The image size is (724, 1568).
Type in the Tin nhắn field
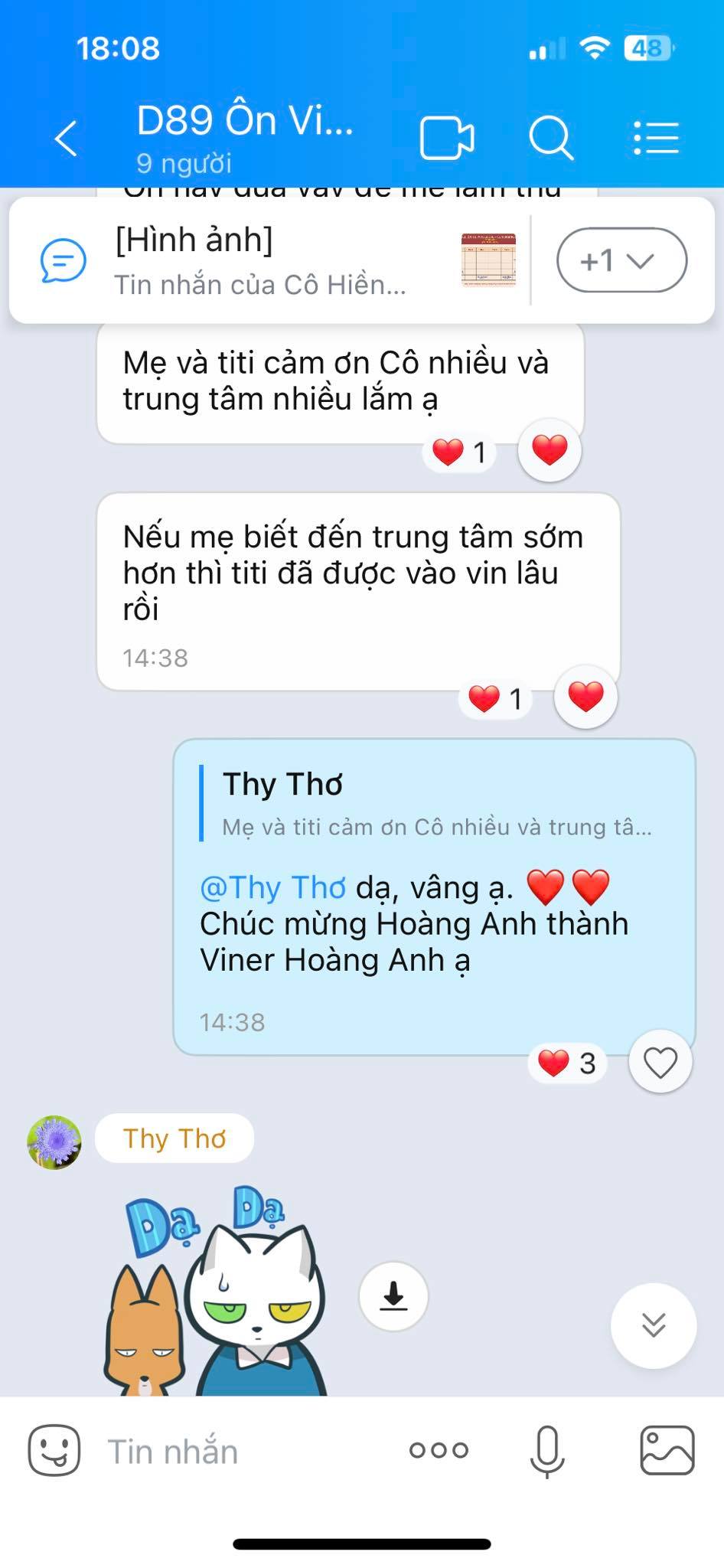click(245, 1452)
